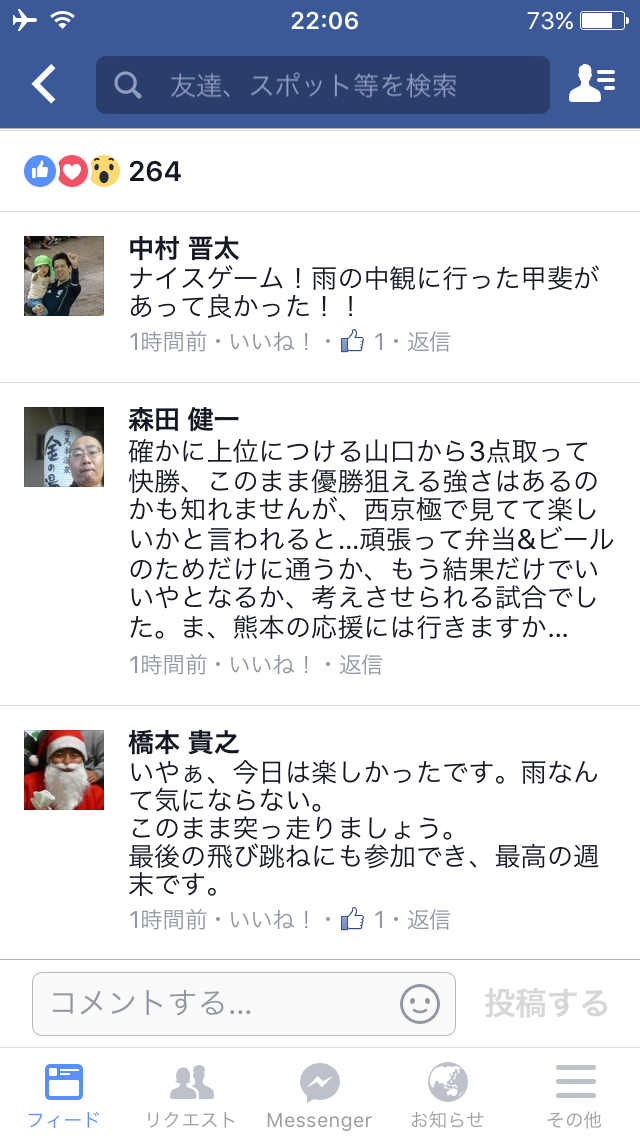Open 橋本 貴之's profile picture
The width and height of the screenshot is (640, 1136).
click(64, 769)
